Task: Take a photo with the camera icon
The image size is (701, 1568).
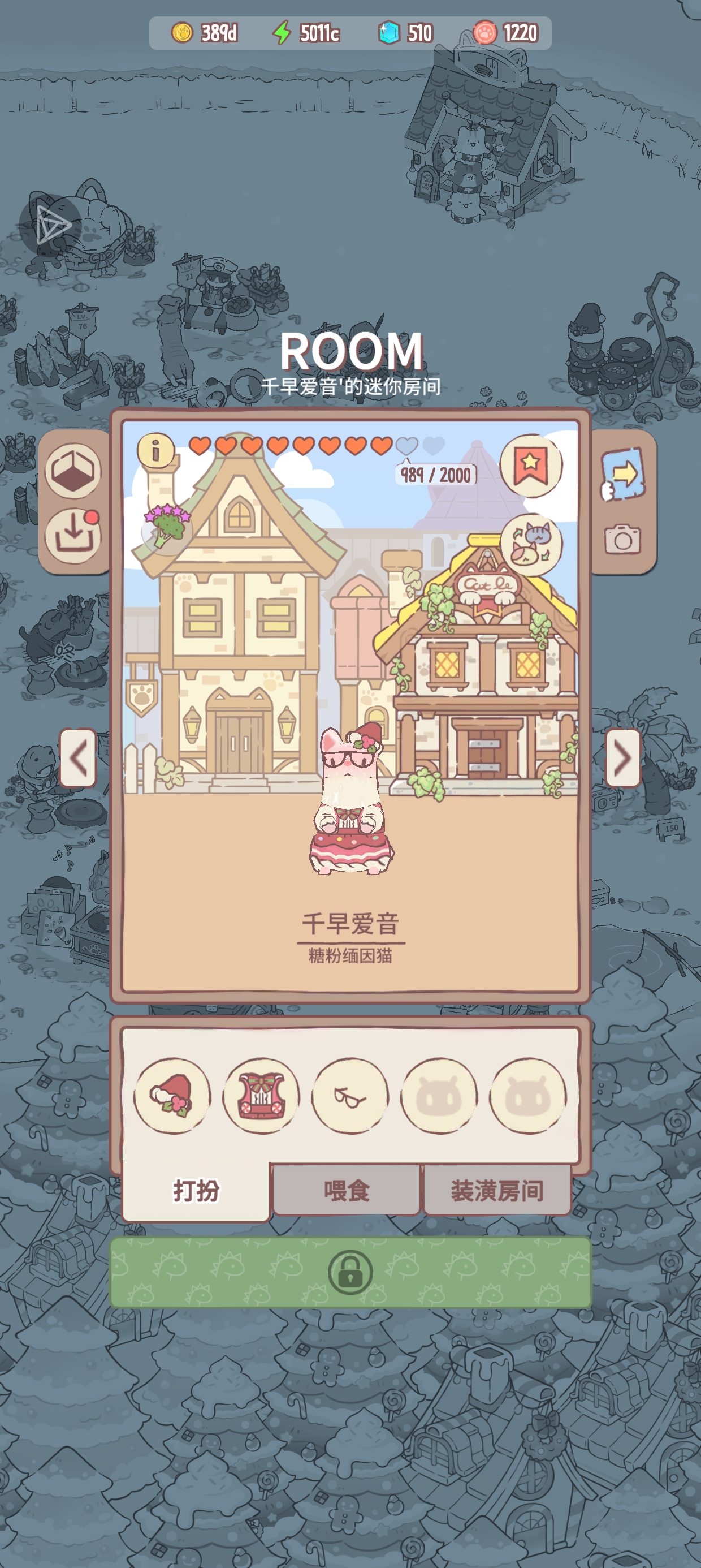Action: (622, 541)
